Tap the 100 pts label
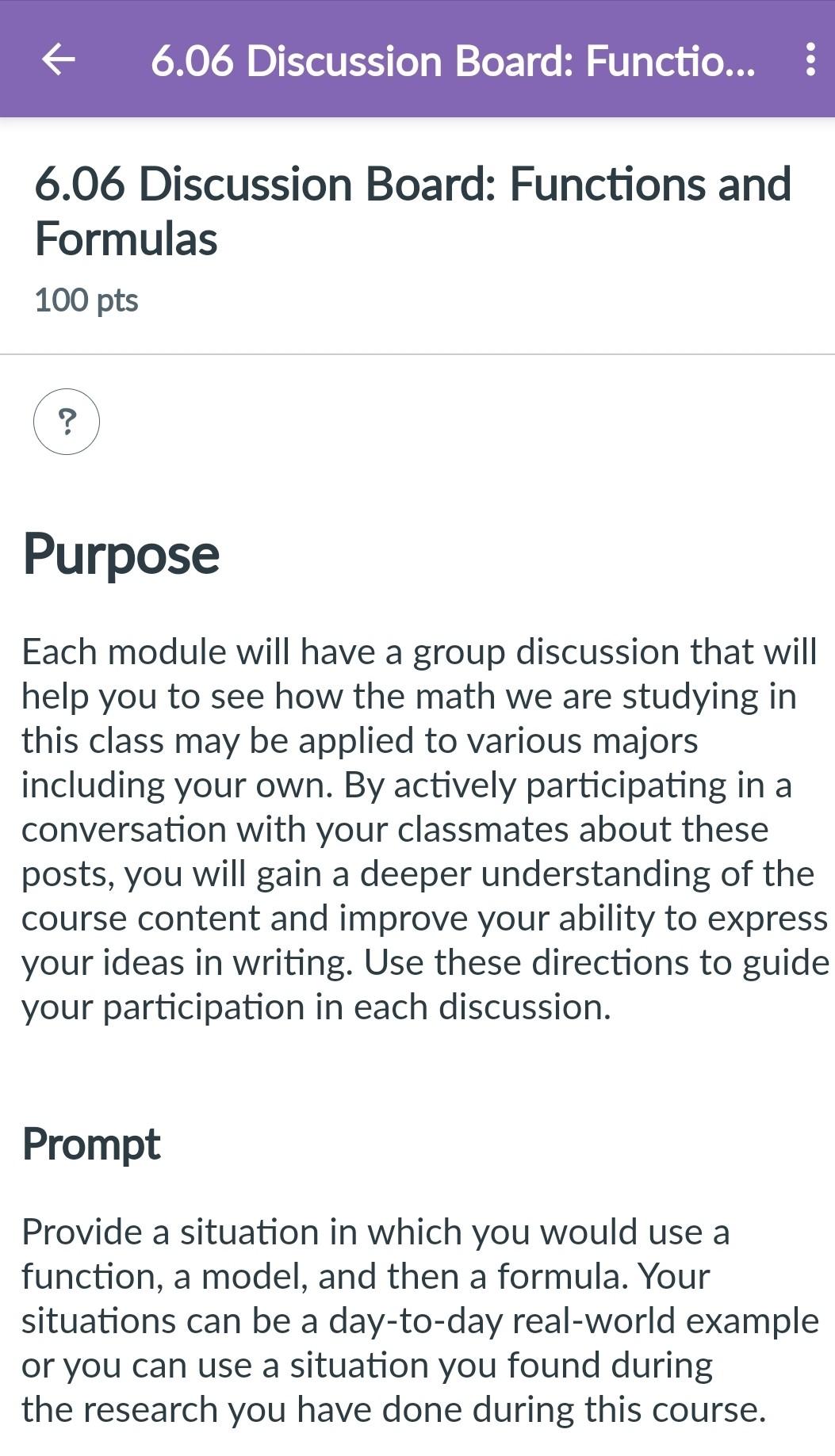 (86, 300)
